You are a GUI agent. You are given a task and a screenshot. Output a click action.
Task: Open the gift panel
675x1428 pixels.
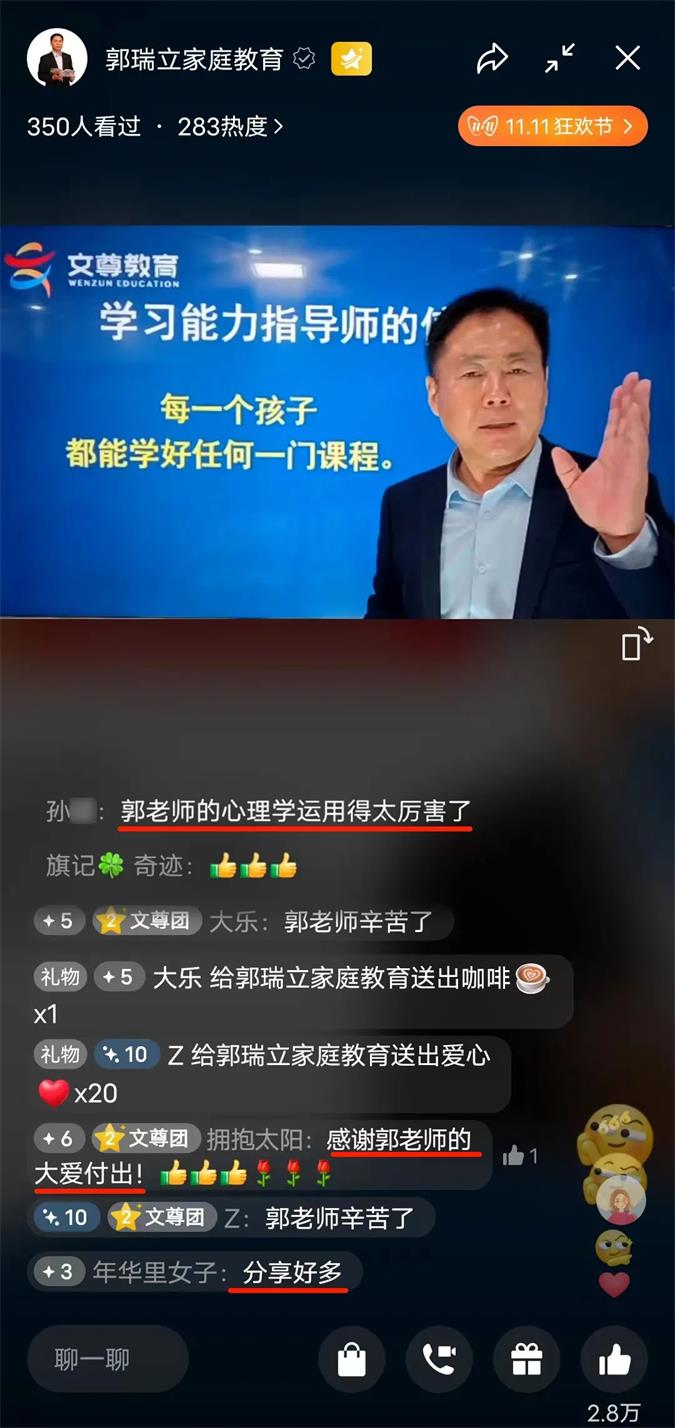(526, 1359)
